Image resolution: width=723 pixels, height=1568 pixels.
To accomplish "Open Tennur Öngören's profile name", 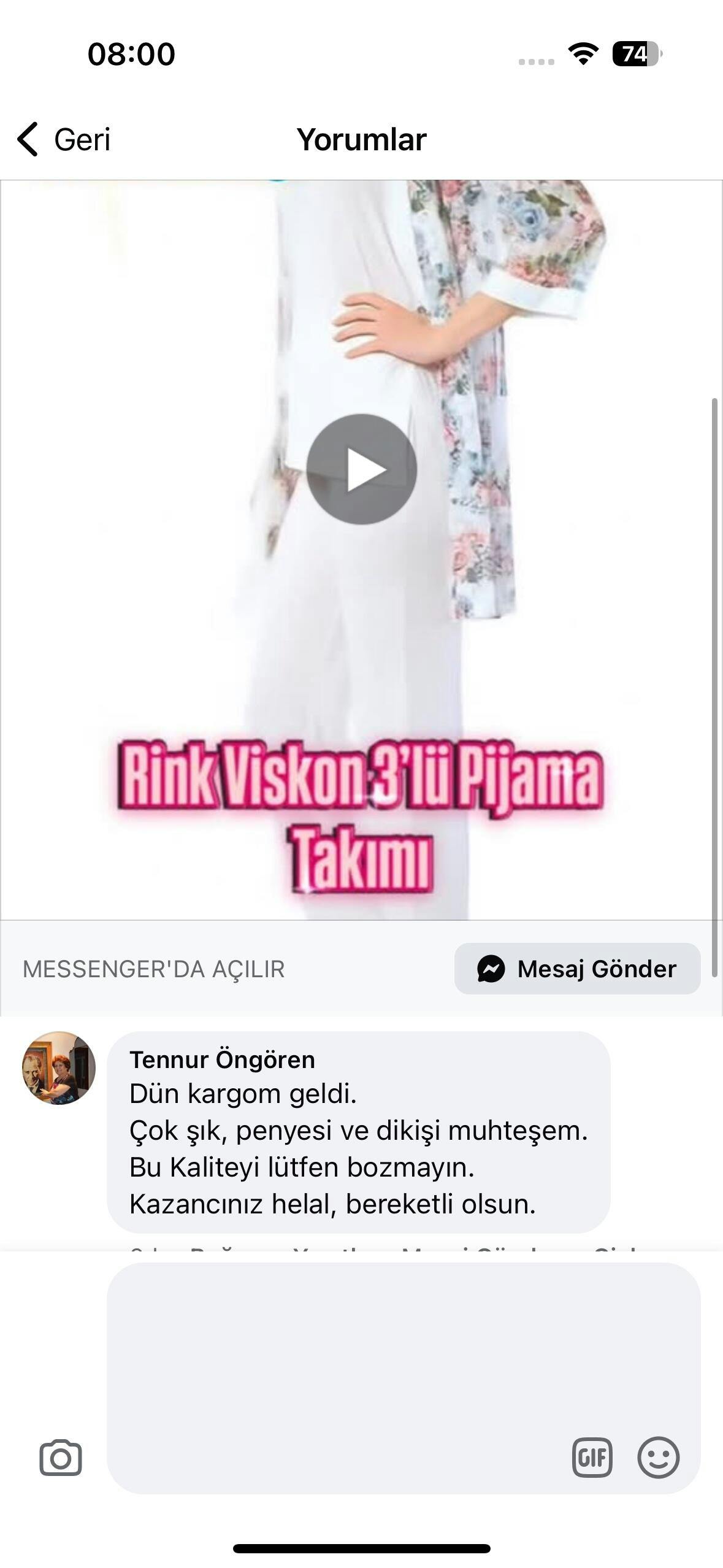I will coord(222,1059).
